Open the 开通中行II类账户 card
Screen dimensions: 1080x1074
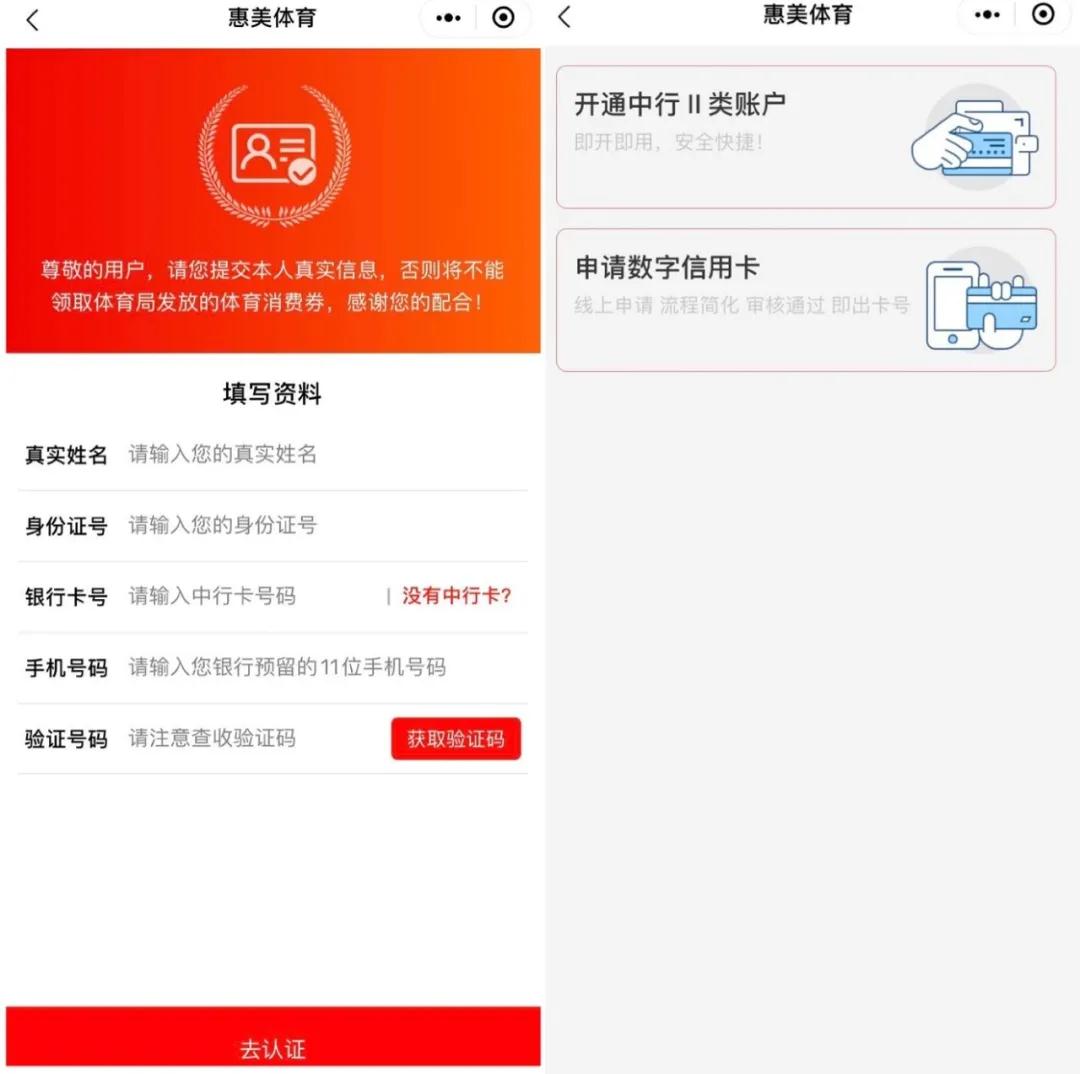point(805,136)
